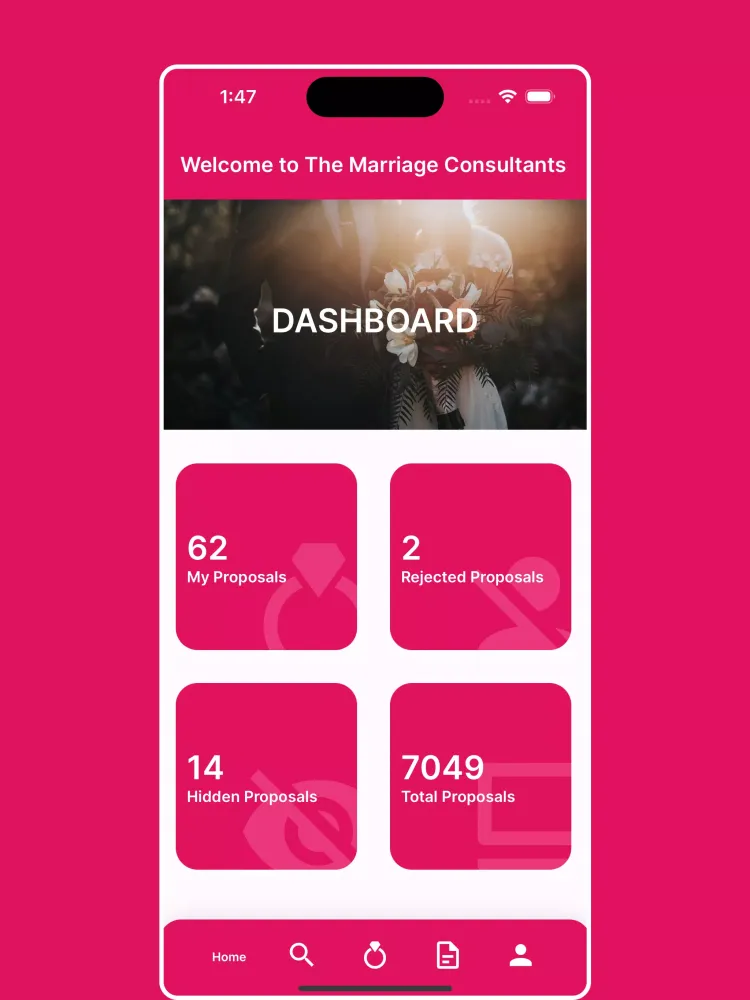The width and height of the screenshot is (750, 1000).
Task: Open the document tab
Action: click(448, 956)
